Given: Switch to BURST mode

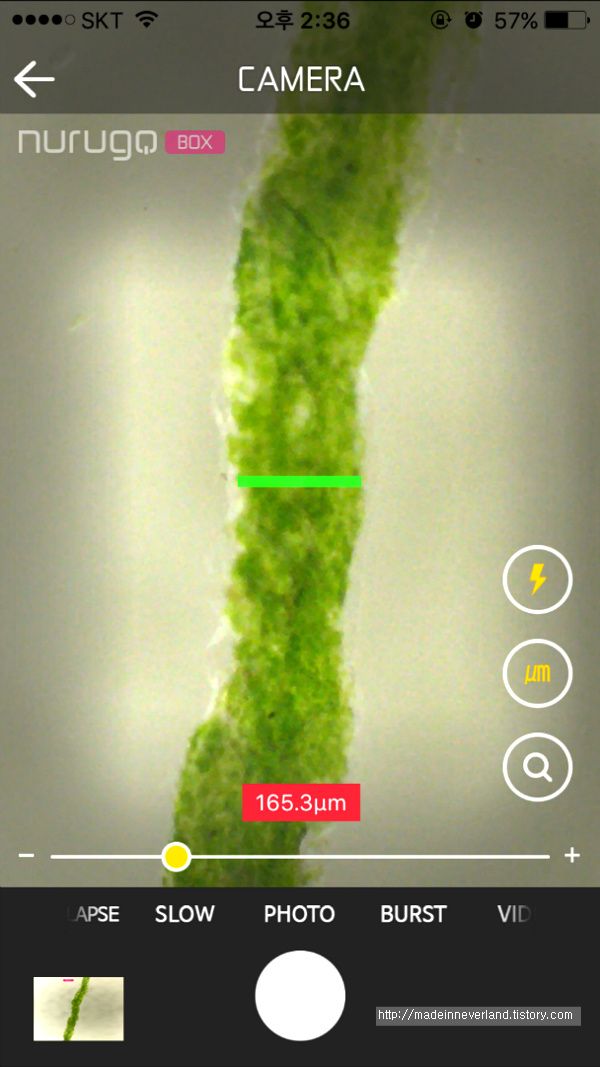Looking at the screenshot, I should click(414, 914).
